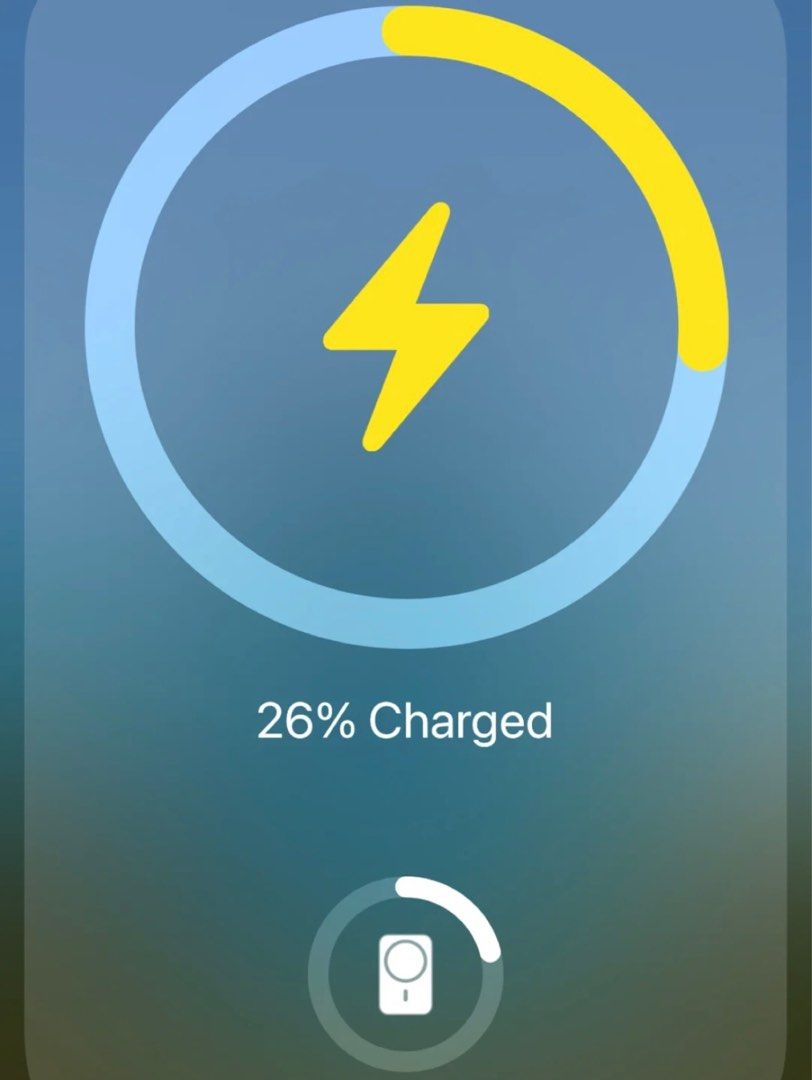
Task: Tap the small battery ring to expand accessory info
Action: [404, 972]
